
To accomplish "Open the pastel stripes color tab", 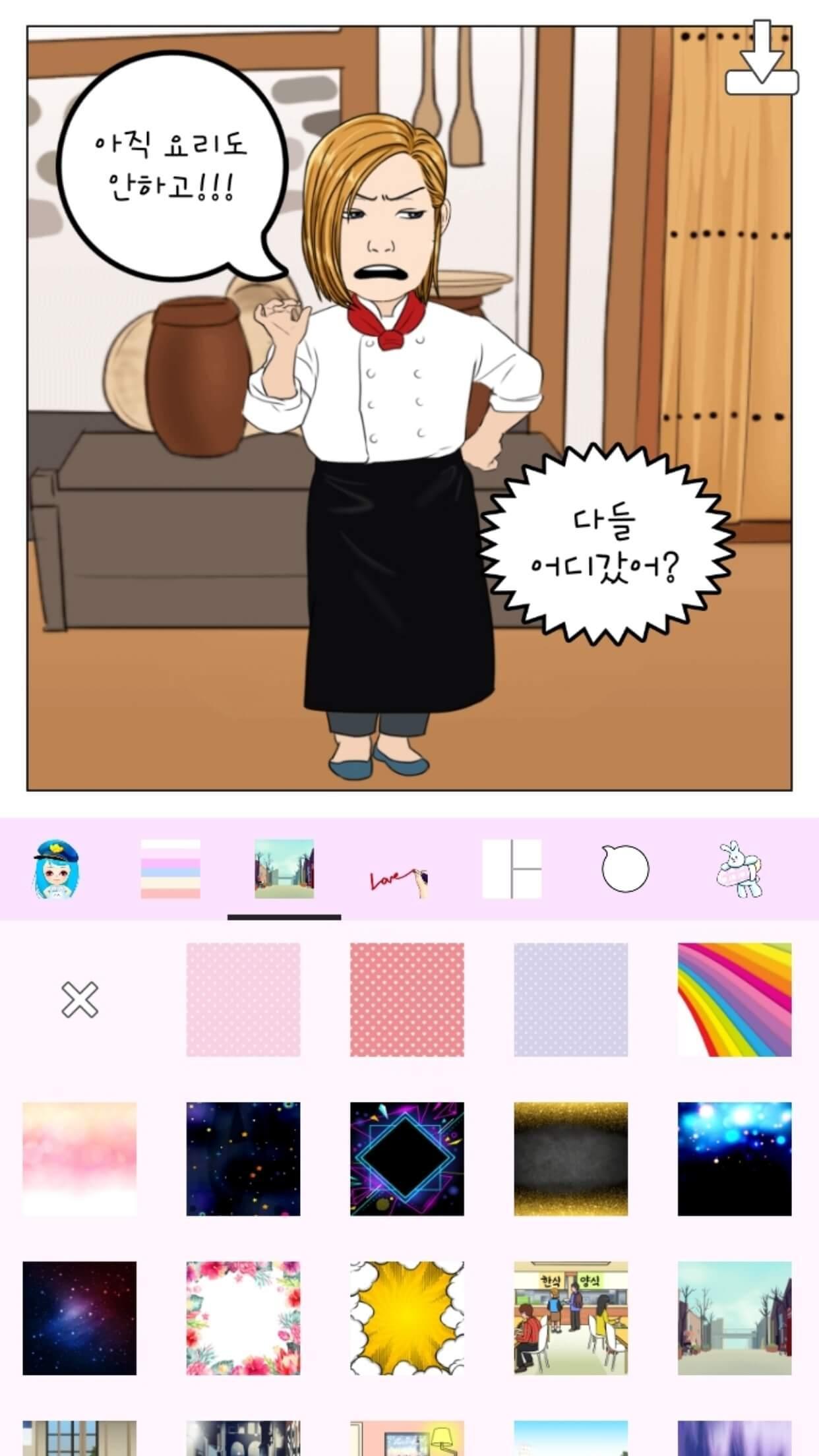I will (x=170, y=868).
